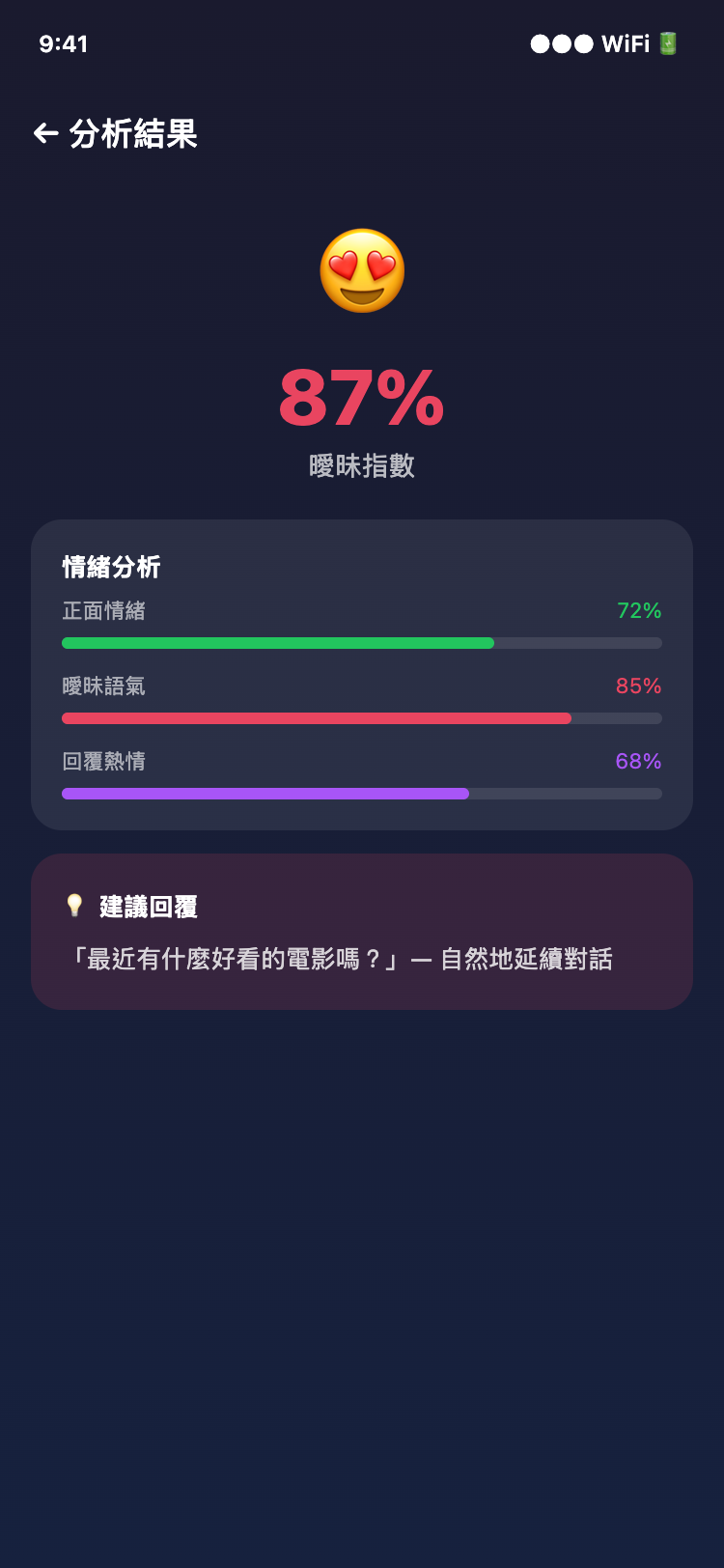Tap the 曖昧語氣 progress bar
Screen dimensions: 724x1568
(361, 717)
